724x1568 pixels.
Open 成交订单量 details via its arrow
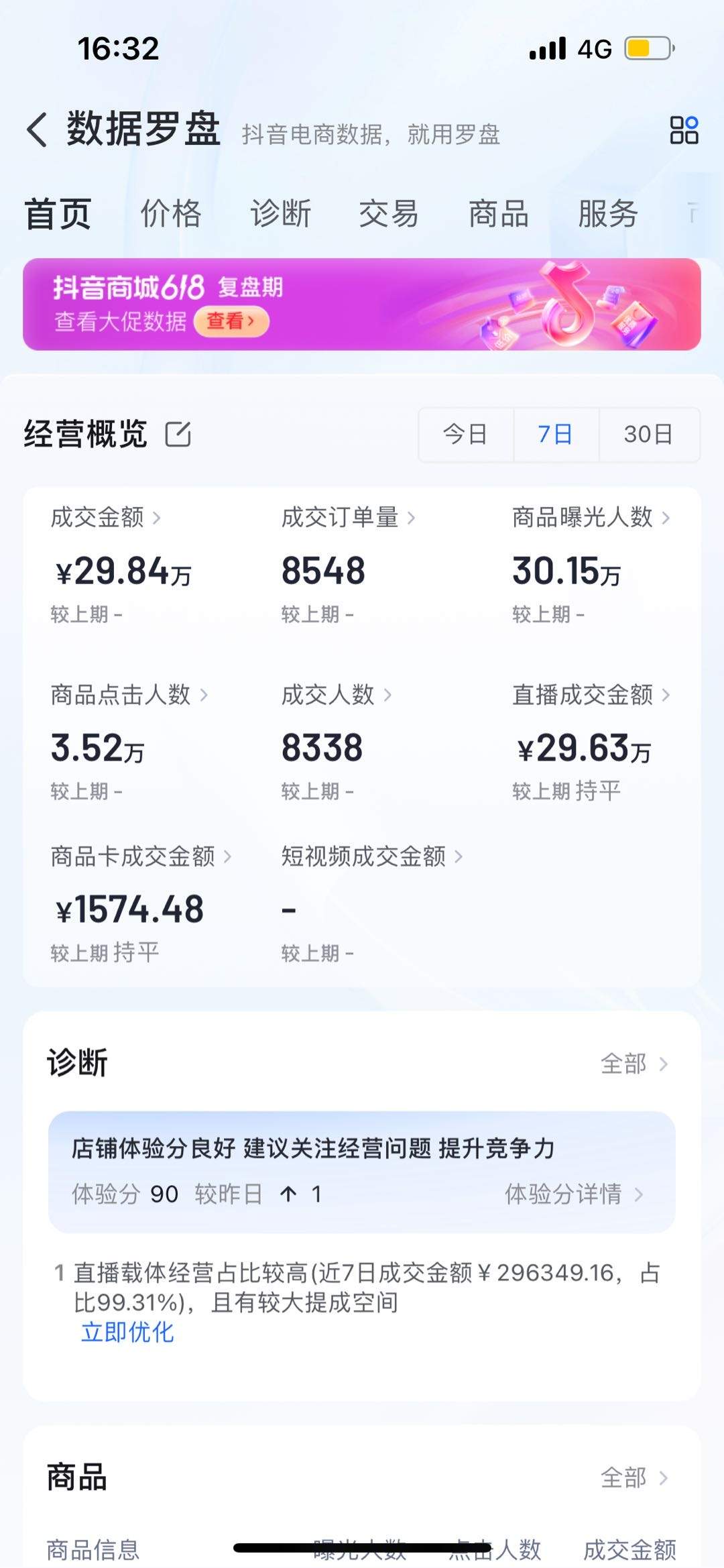click(412, 518)
